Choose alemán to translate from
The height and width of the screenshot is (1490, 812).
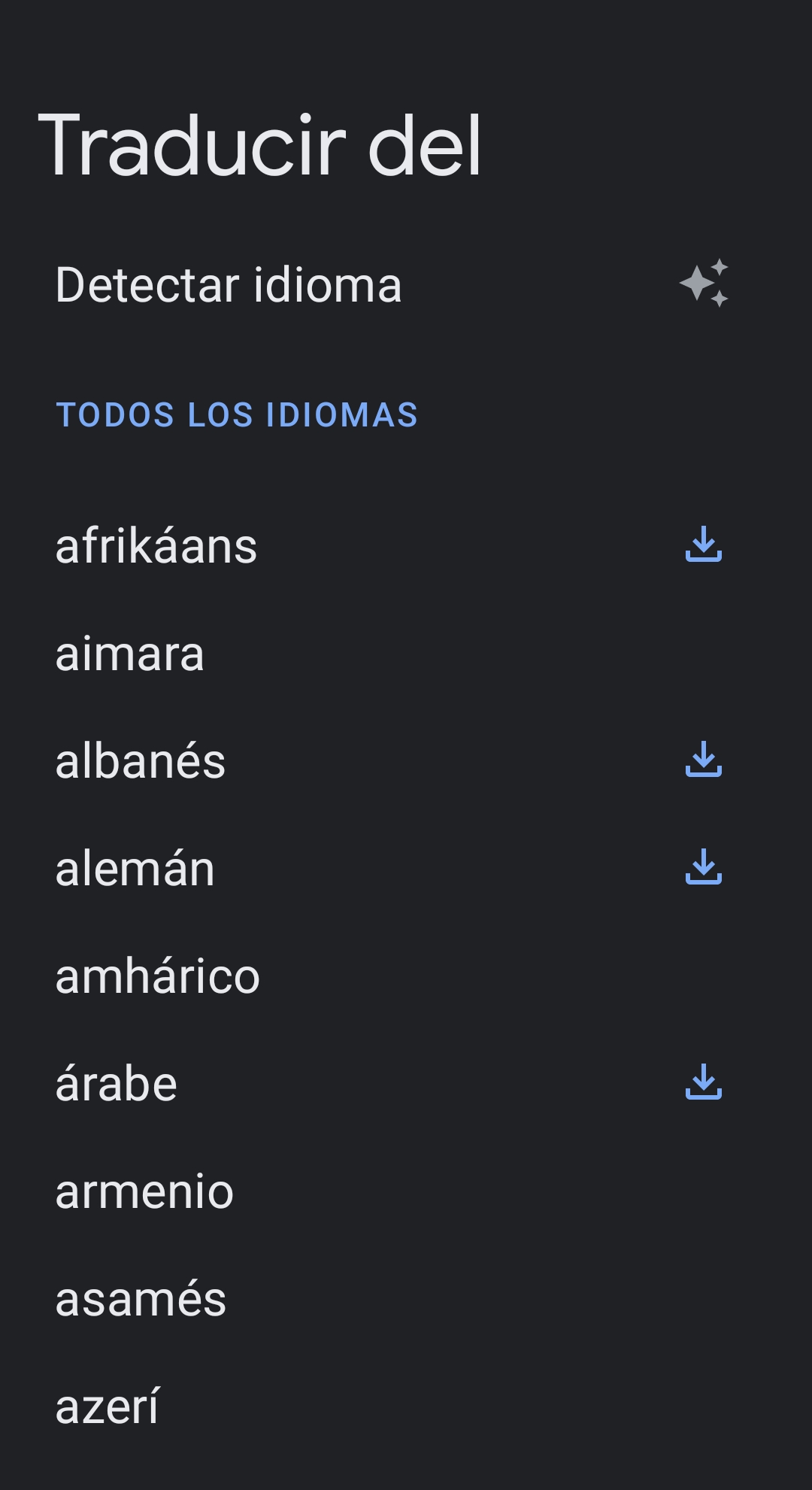click(x=135, y=869)
